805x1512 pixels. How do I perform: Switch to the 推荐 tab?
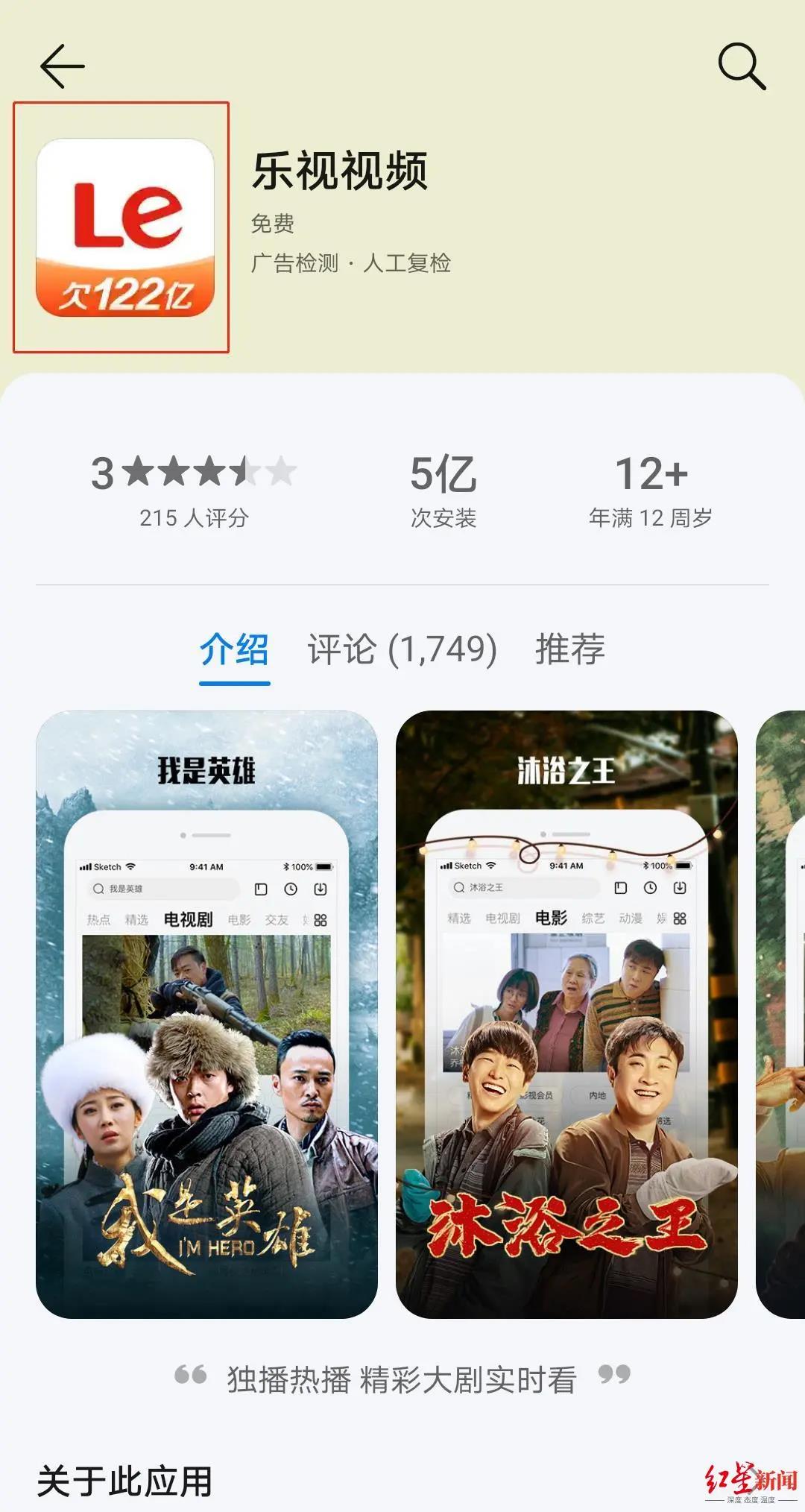coord(570,649)
